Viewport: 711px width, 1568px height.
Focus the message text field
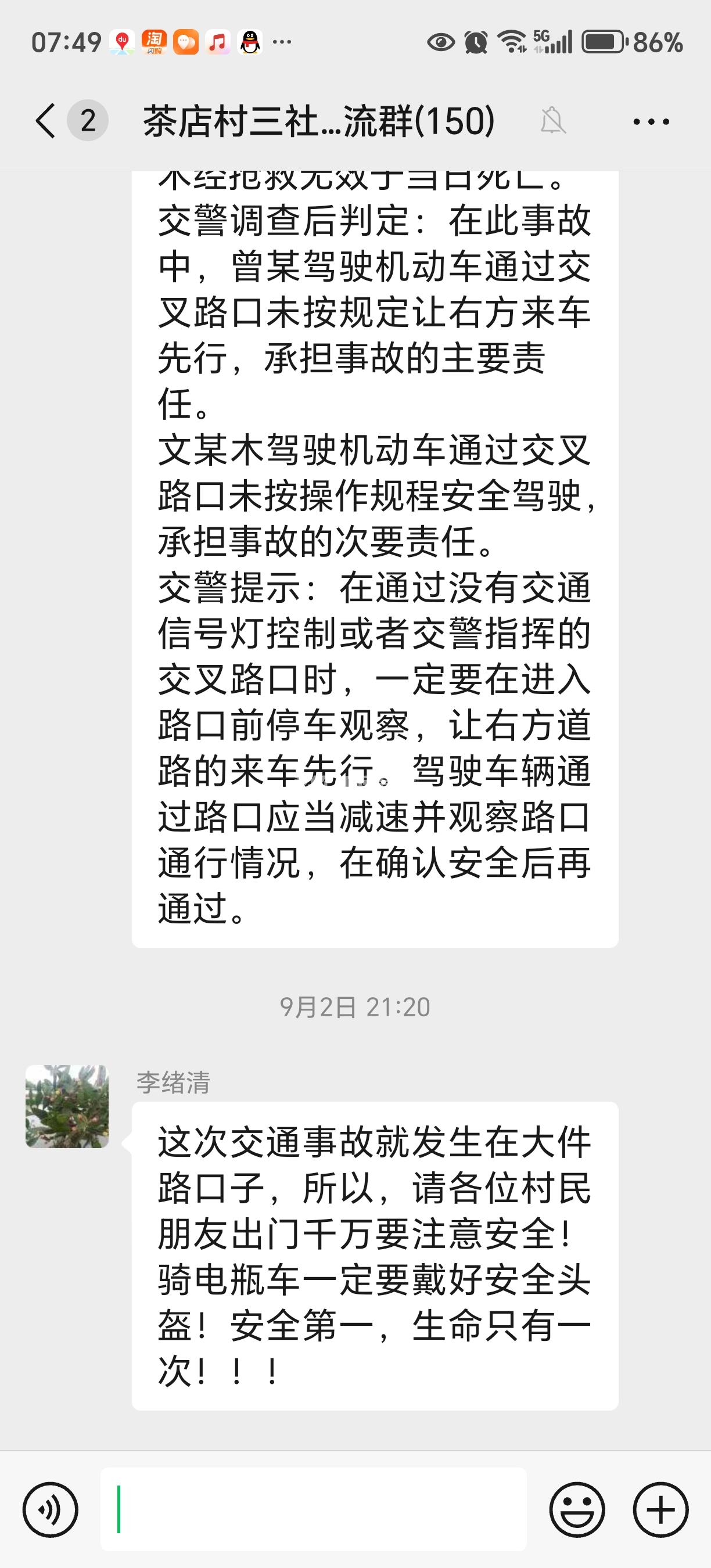pos(314,1509)
